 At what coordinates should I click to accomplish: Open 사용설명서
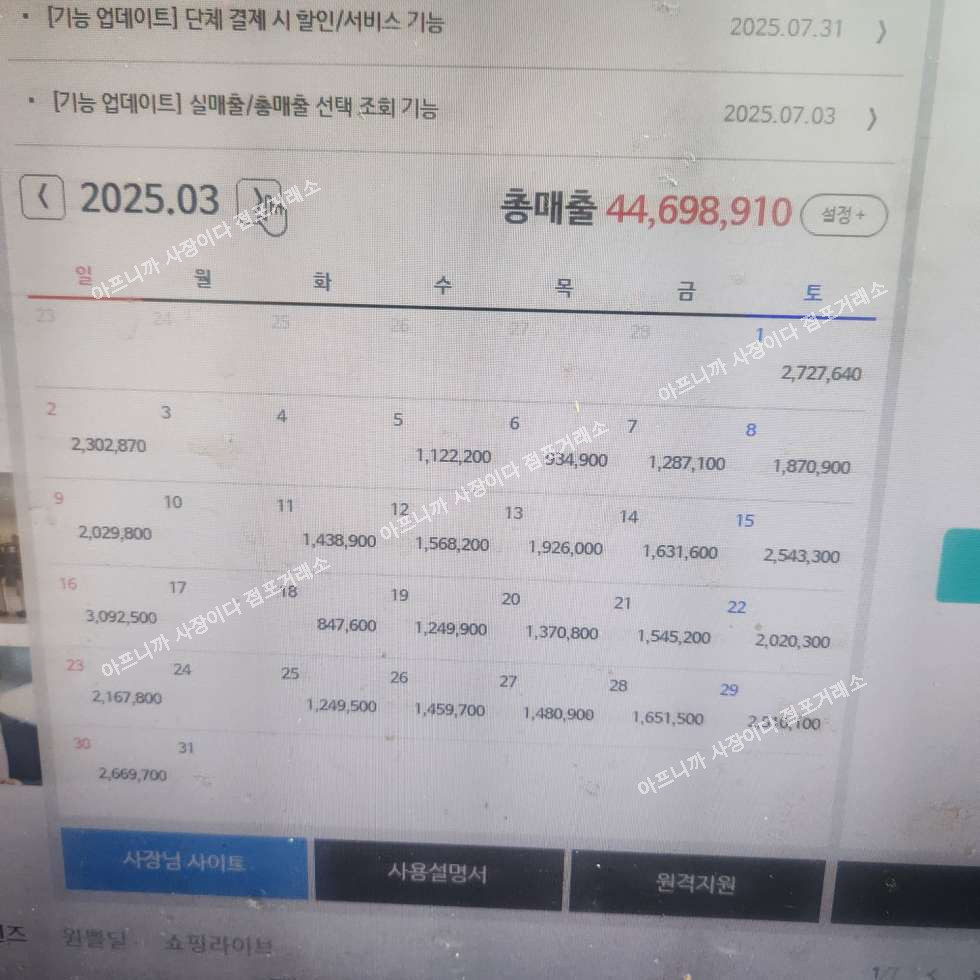(x=438, y=874)
